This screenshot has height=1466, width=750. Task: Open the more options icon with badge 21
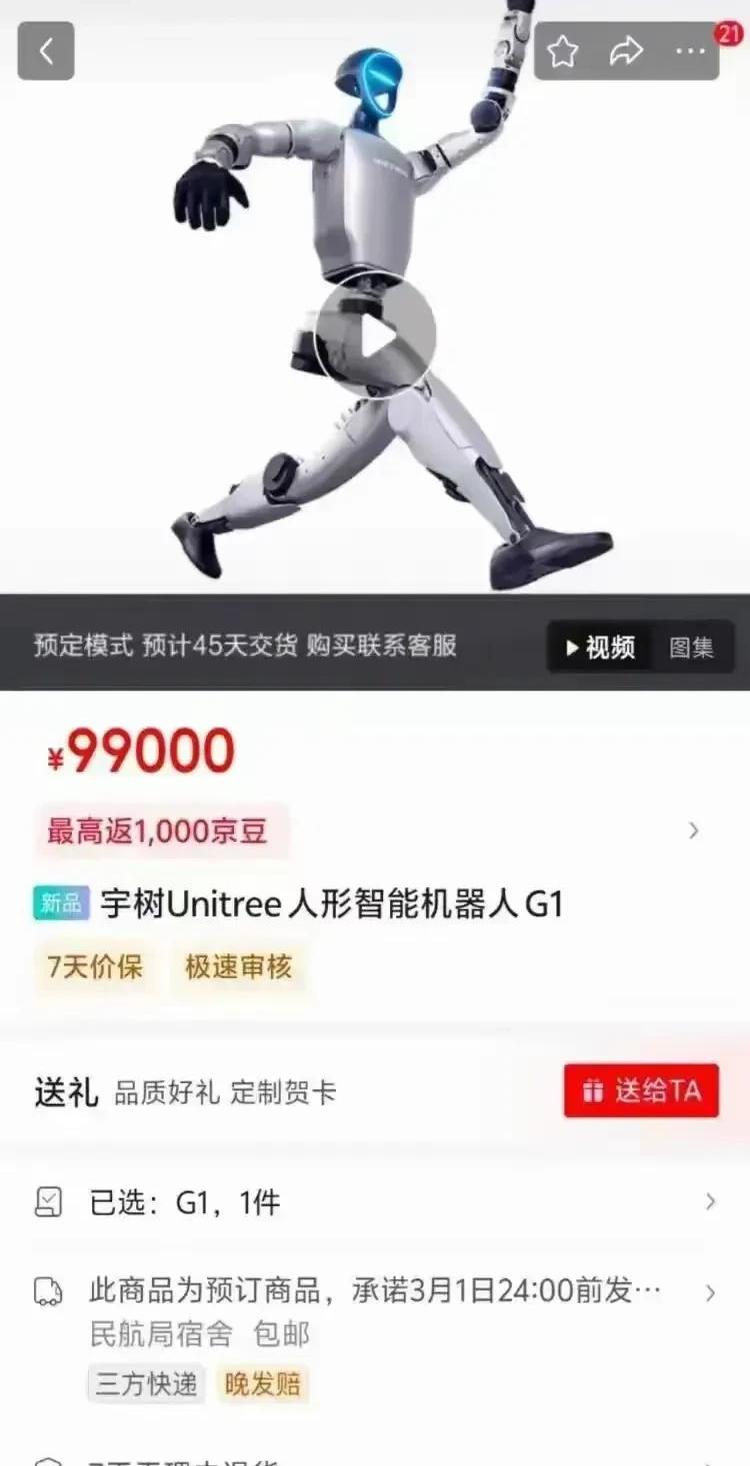point(688,51)
